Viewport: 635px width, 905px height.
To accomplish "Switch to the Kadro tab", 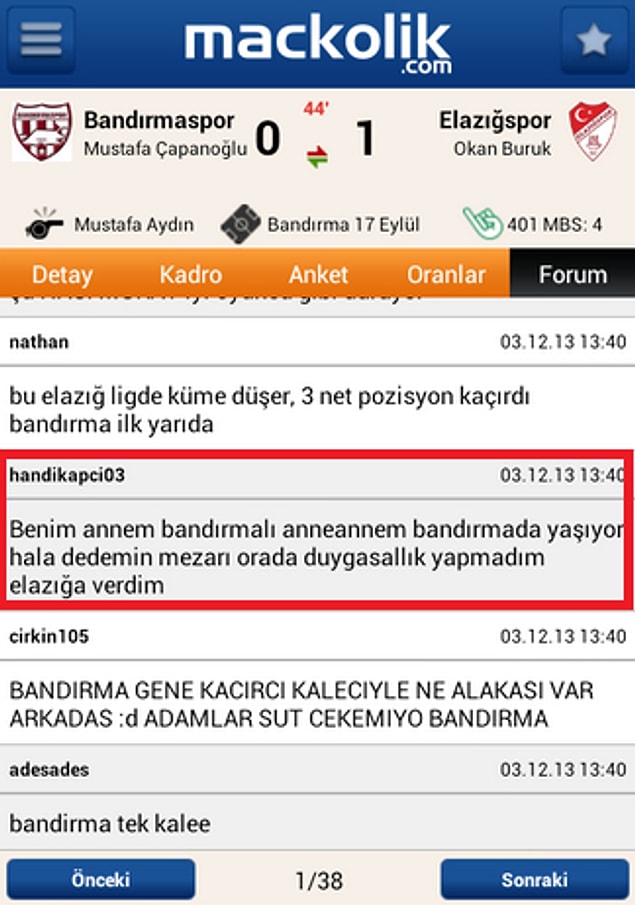I will (x=190, y=274).
